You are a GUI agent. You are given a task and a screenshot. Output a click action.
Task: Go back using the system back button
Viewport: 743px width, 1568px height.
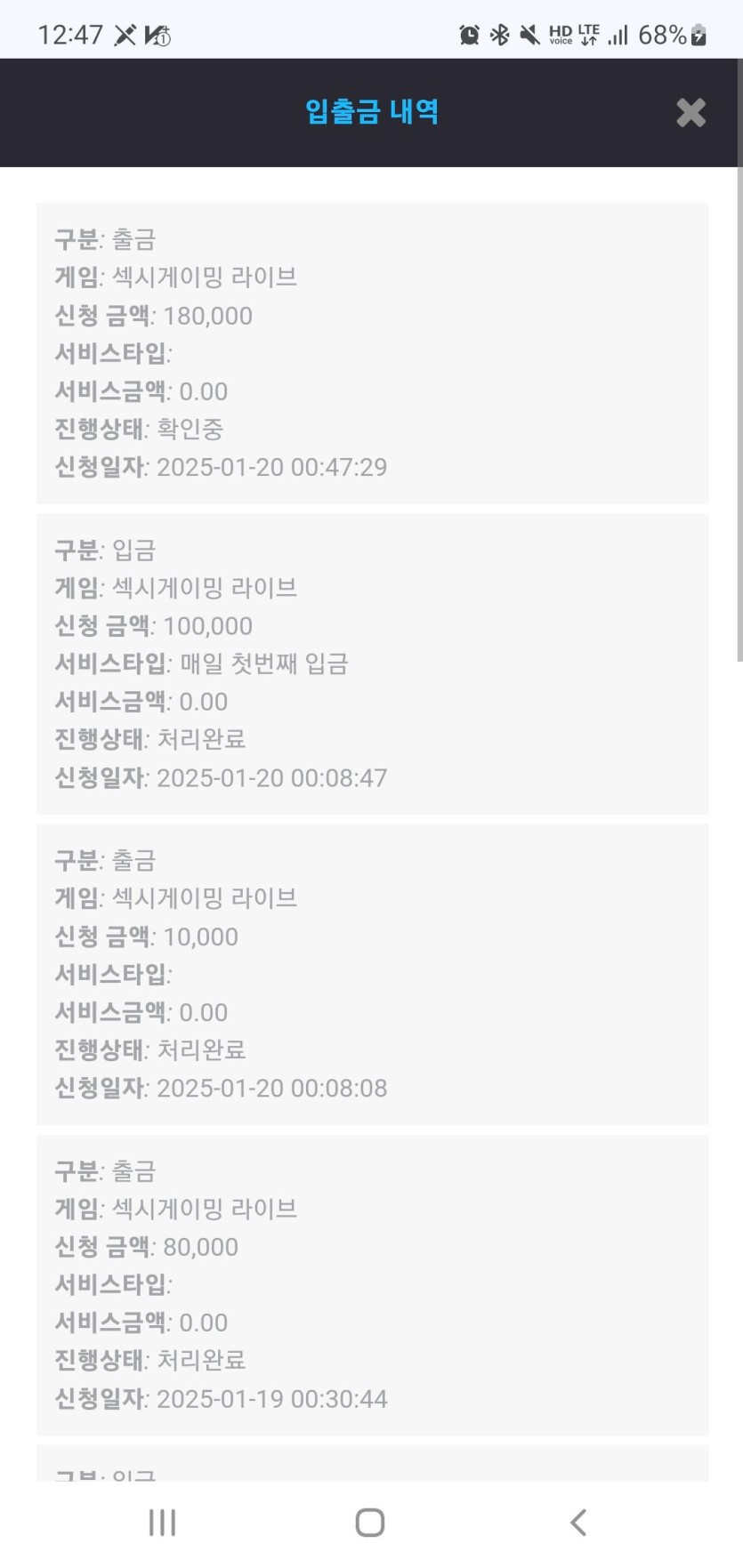click(578, 1523)
